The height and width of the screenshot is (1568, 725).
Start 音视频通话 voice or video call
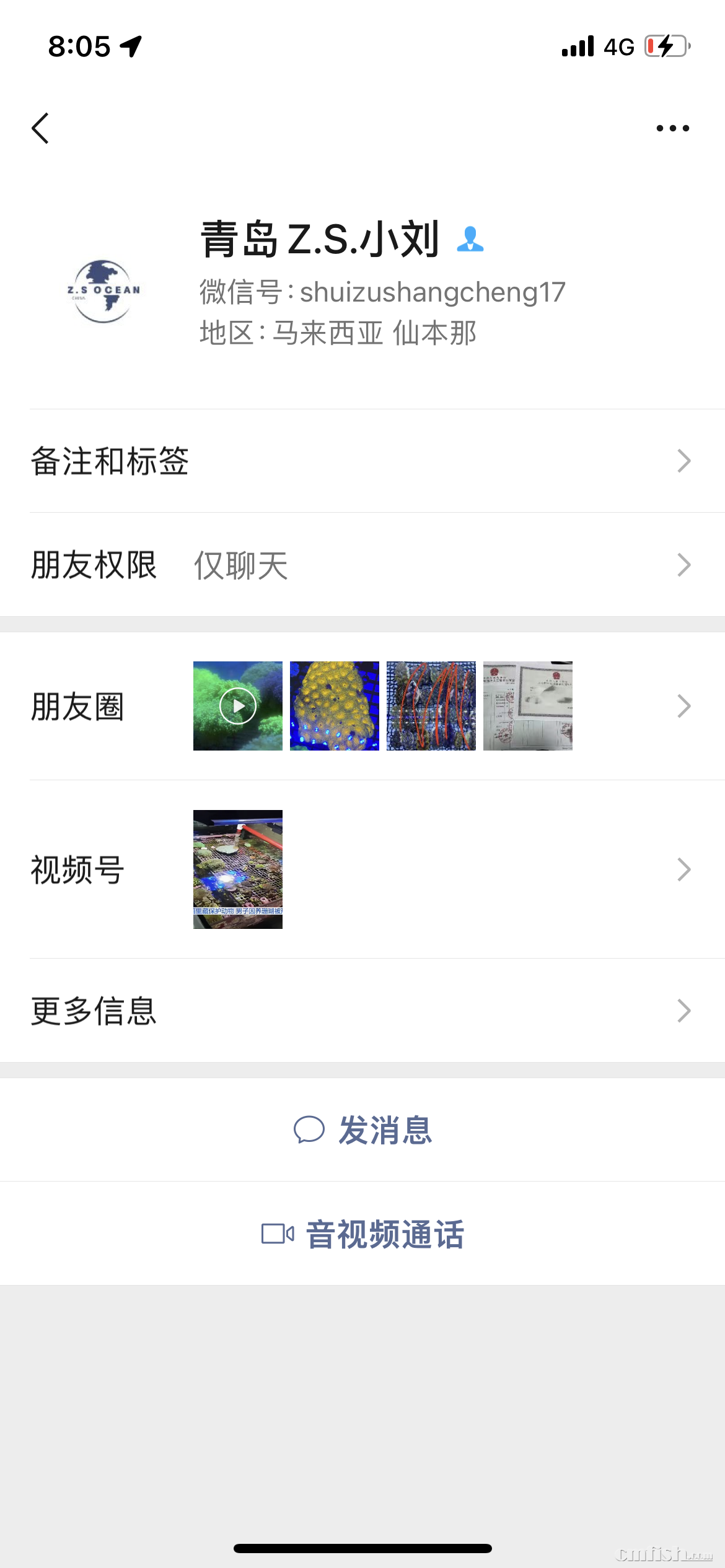pyautogui.click(x=362, y=1234)
